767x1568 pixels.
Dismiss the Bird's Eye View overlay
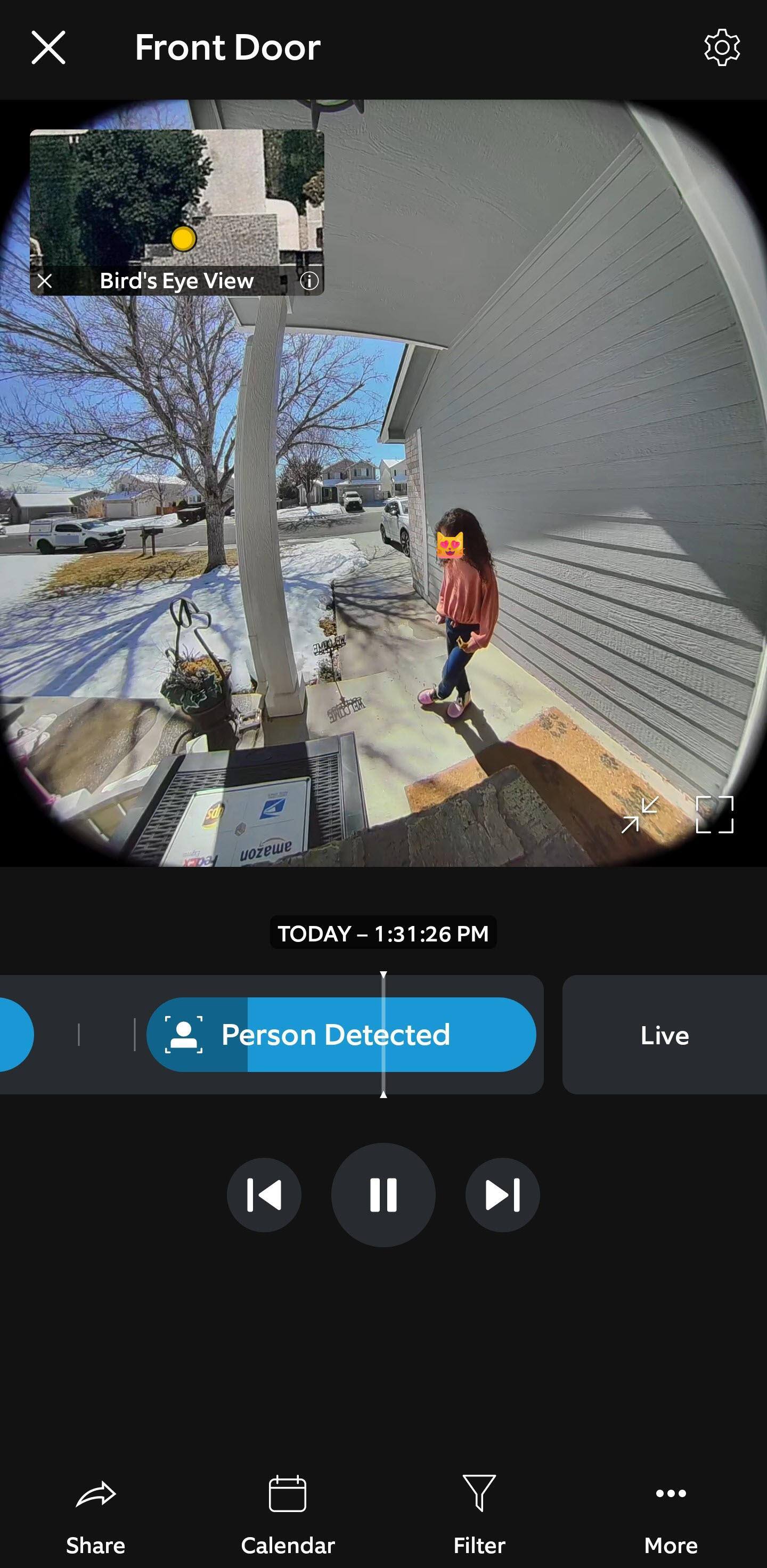(44, 281)
